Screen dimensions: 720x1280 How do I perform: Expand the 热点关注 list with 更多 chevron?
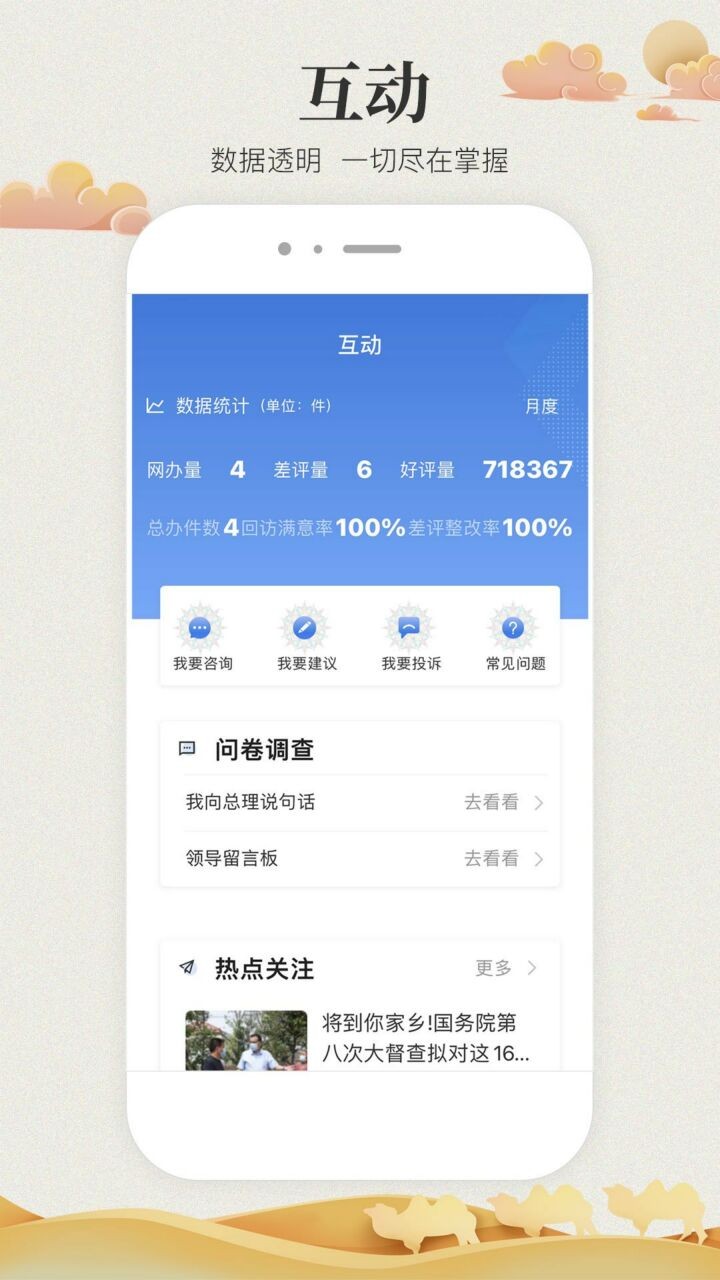click(533, 968)
